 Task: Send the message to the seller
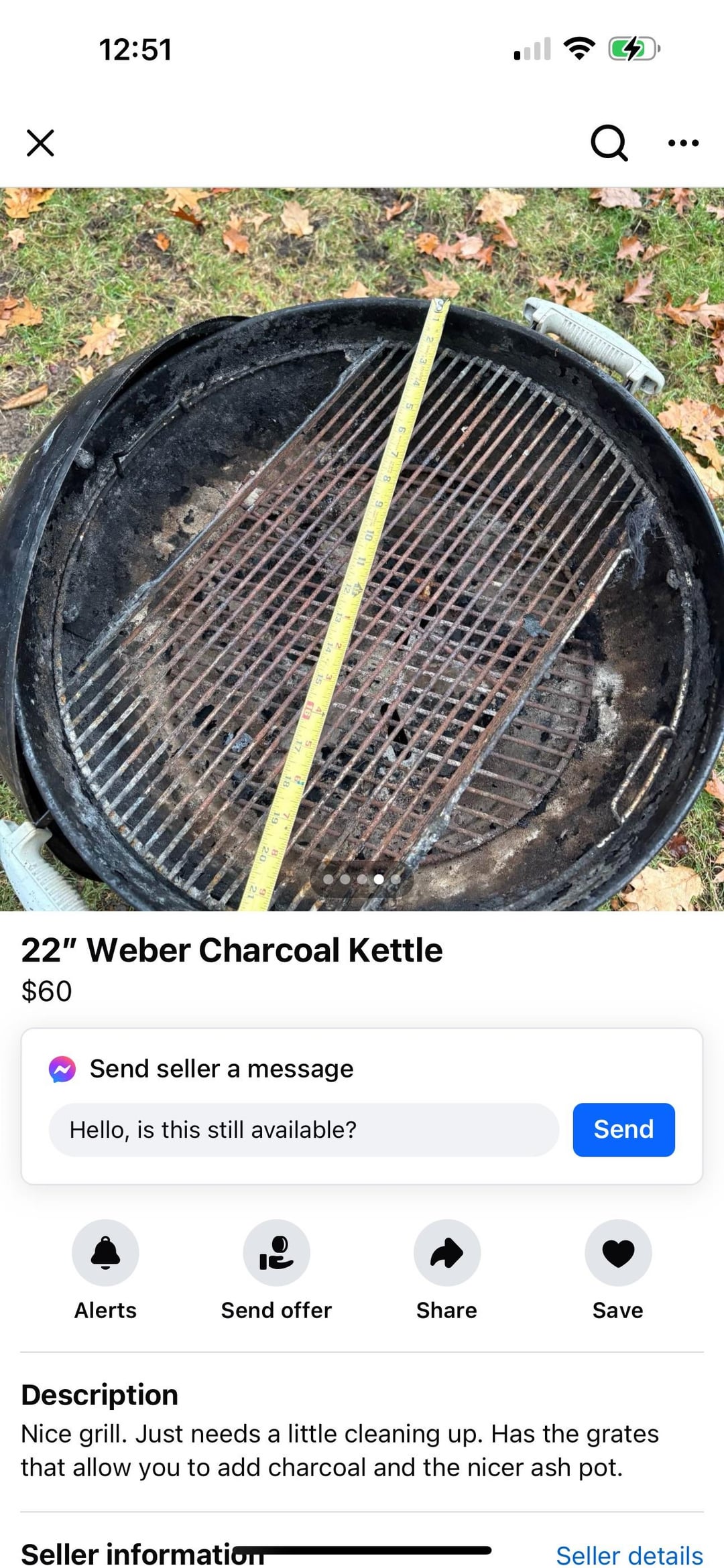(x=623, y=1130)
